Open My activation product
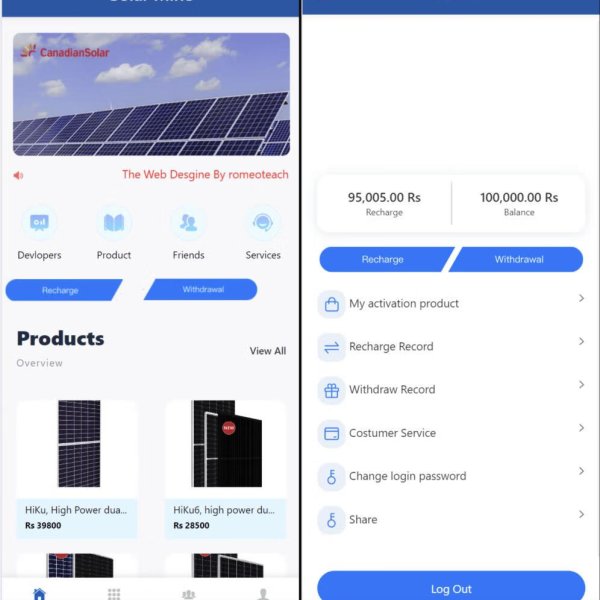This screenshot has width=600, height=600. click(450, 303)
